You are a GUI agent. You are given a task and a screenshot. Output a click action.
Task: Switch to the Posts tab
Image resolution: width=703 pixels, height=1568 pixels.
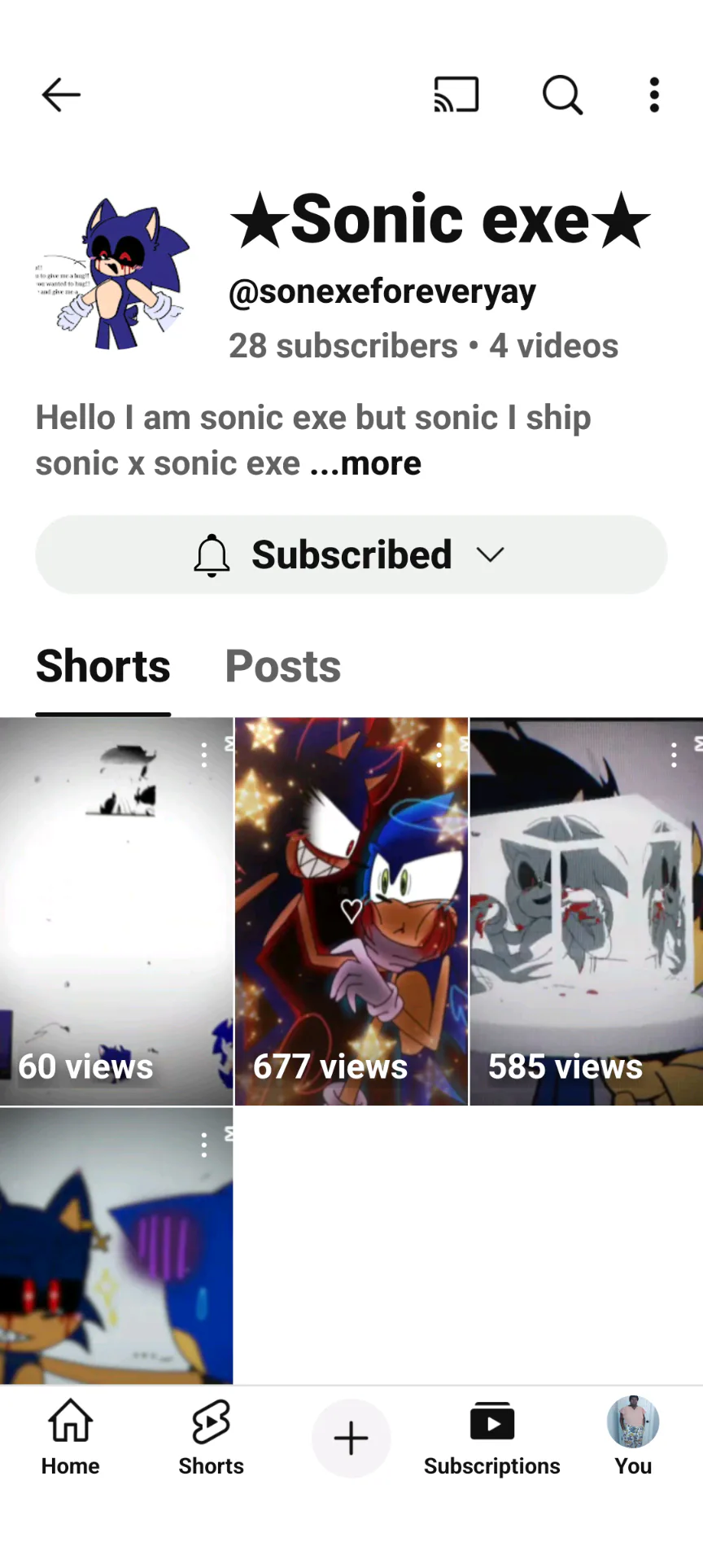coord(283,667)
